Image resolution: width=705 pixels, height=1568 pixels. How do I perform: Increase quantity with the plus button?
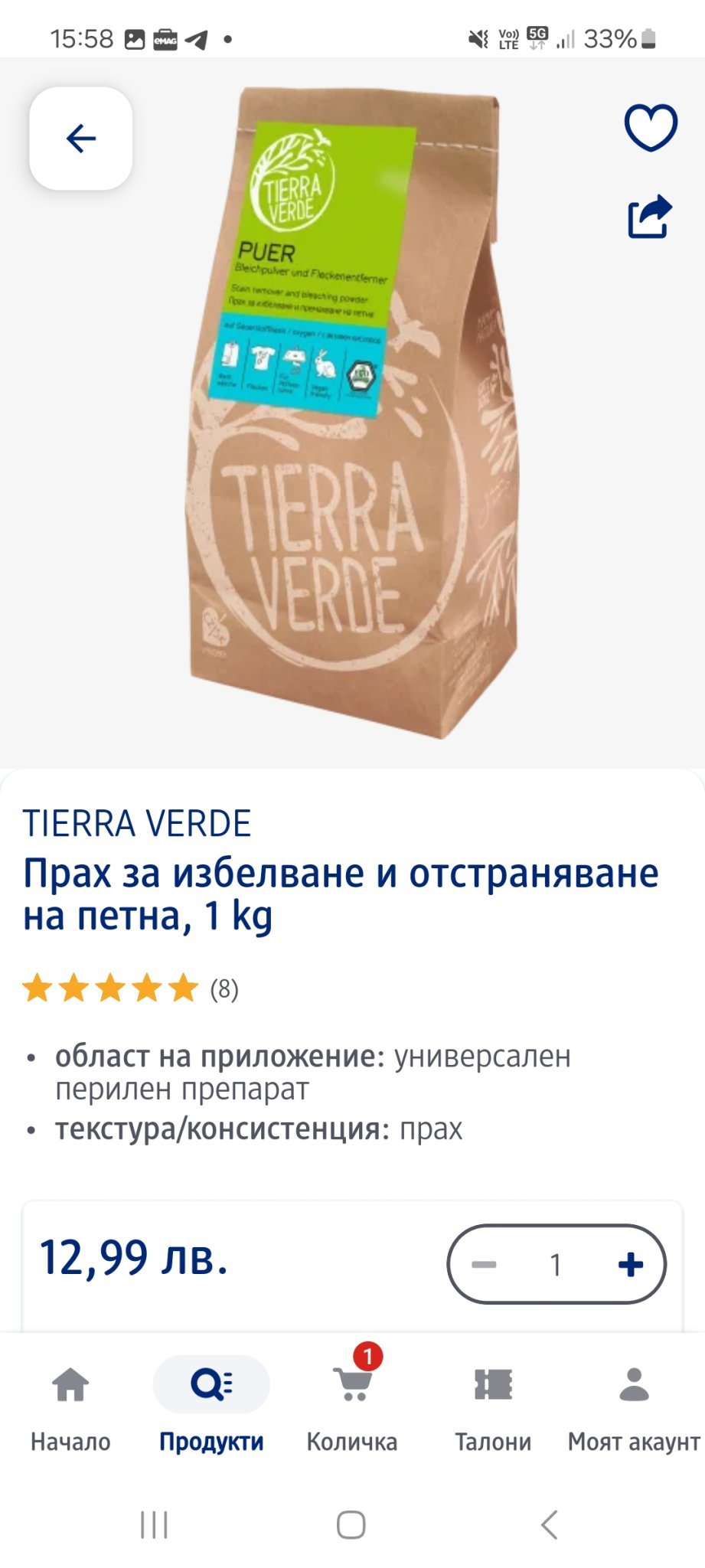[x=630, y=1264]
